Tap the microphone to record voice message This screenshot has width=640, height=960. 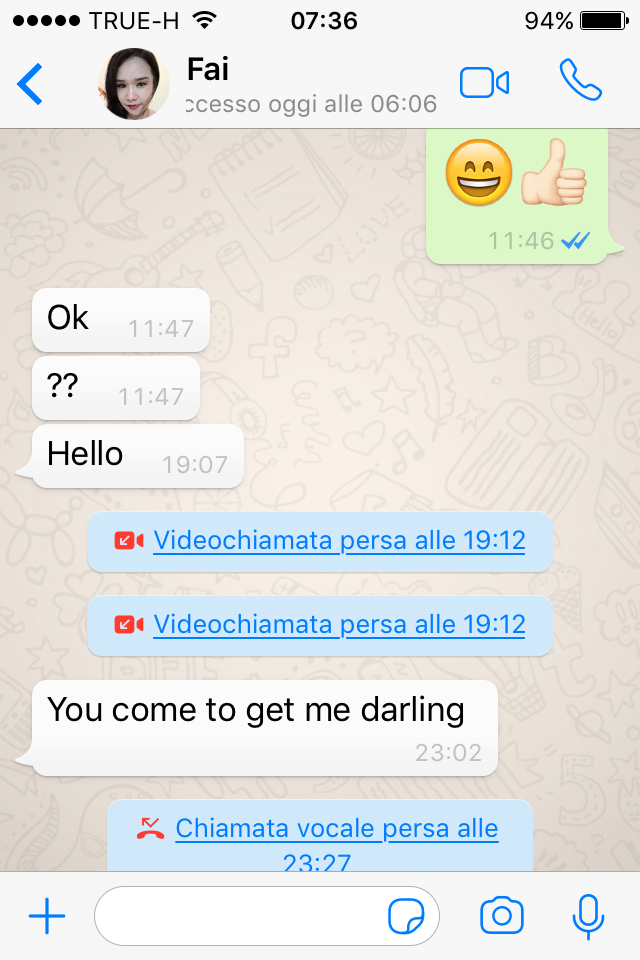(588, 916)
